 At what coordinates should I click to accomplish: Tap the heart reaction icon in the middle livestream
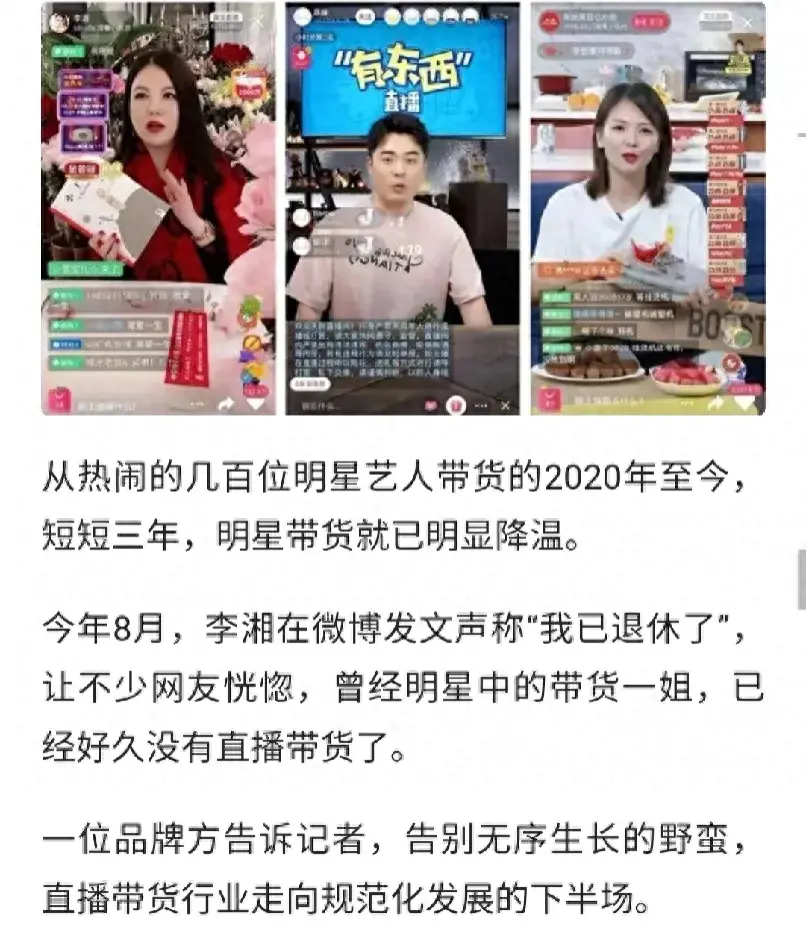[431, 405]
